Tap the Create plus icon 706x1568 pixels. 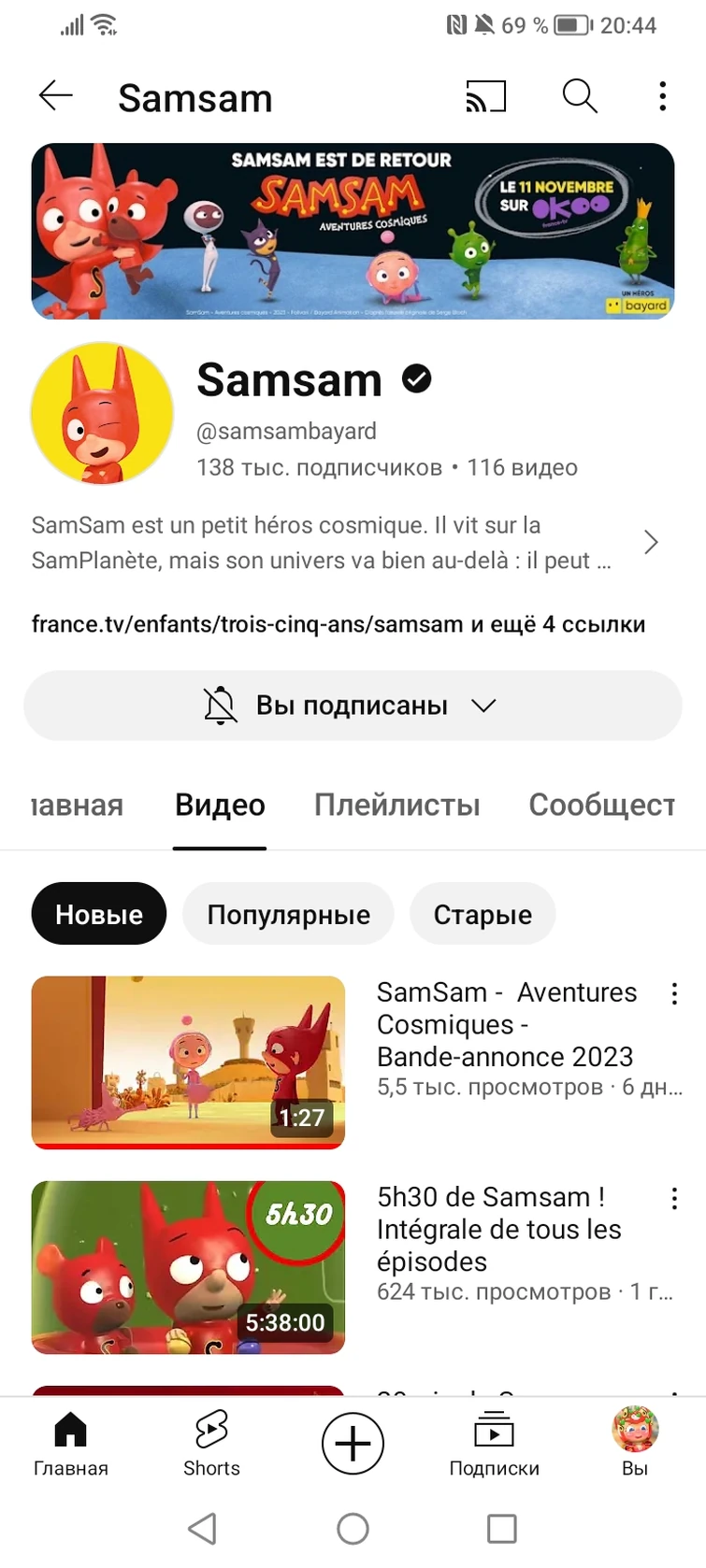tap(353, 1443)
